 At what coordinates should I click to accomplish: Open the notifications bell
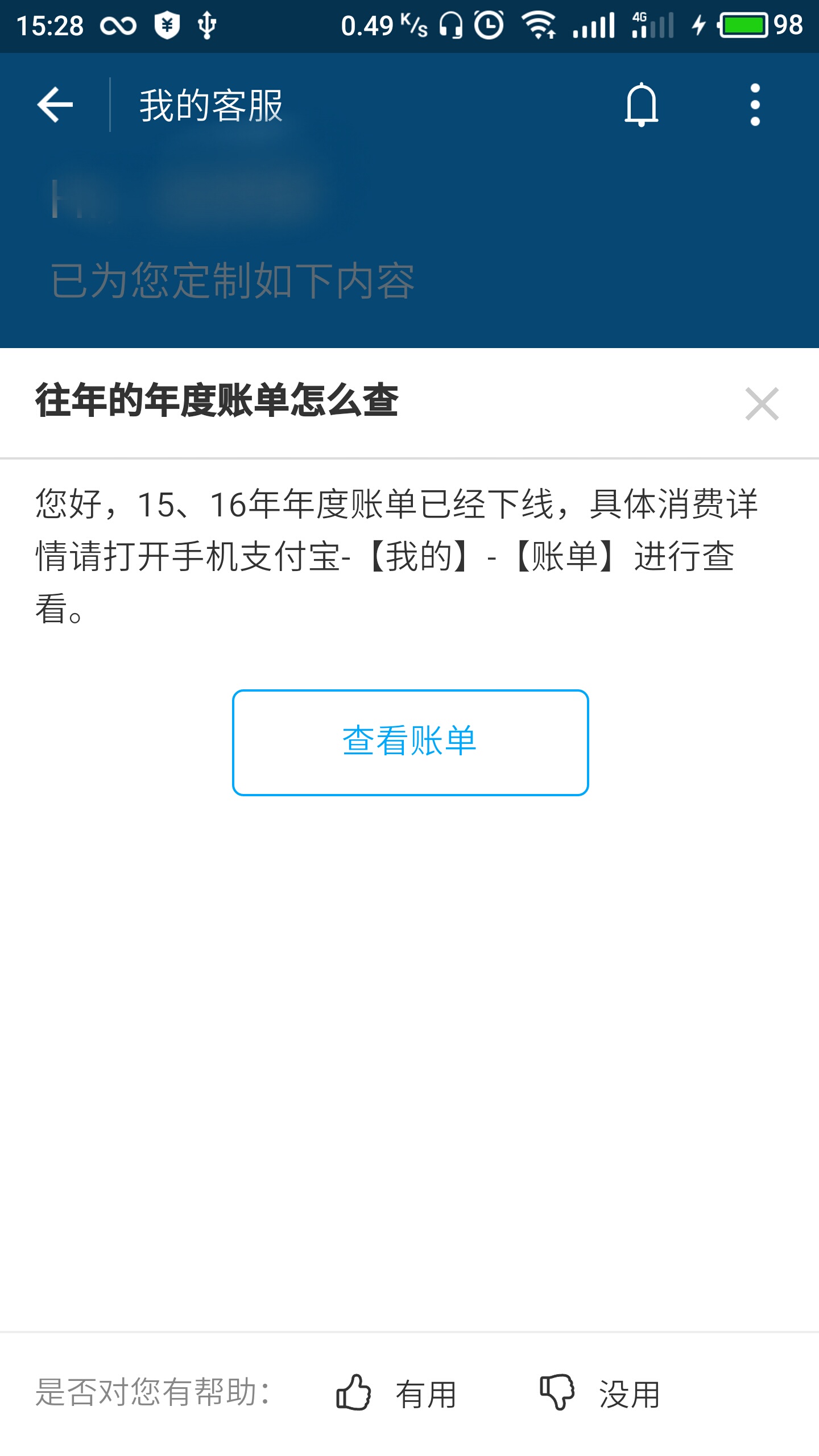point(641,105)
